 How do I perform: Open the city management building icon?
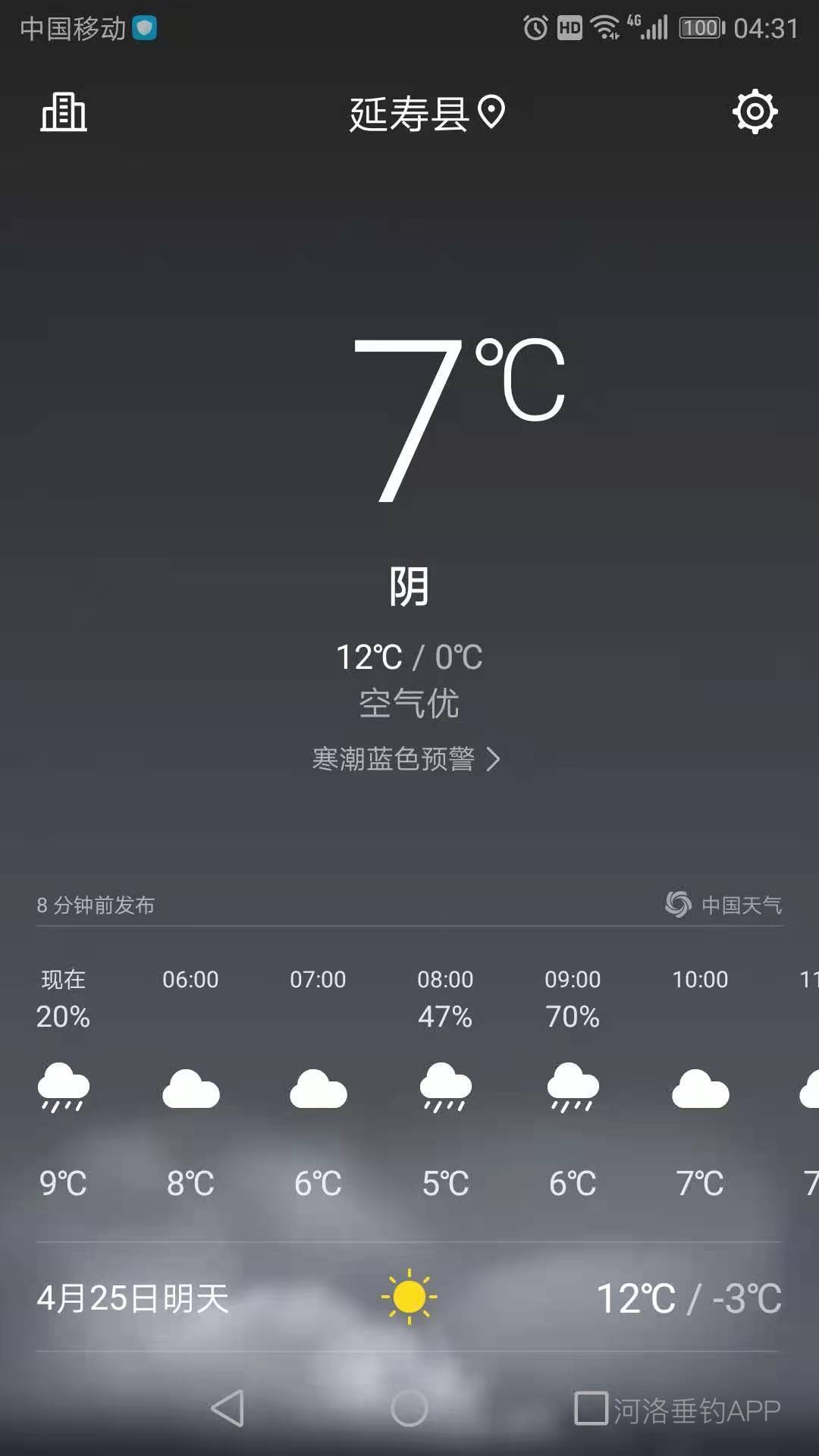click(x=64, y=112)
